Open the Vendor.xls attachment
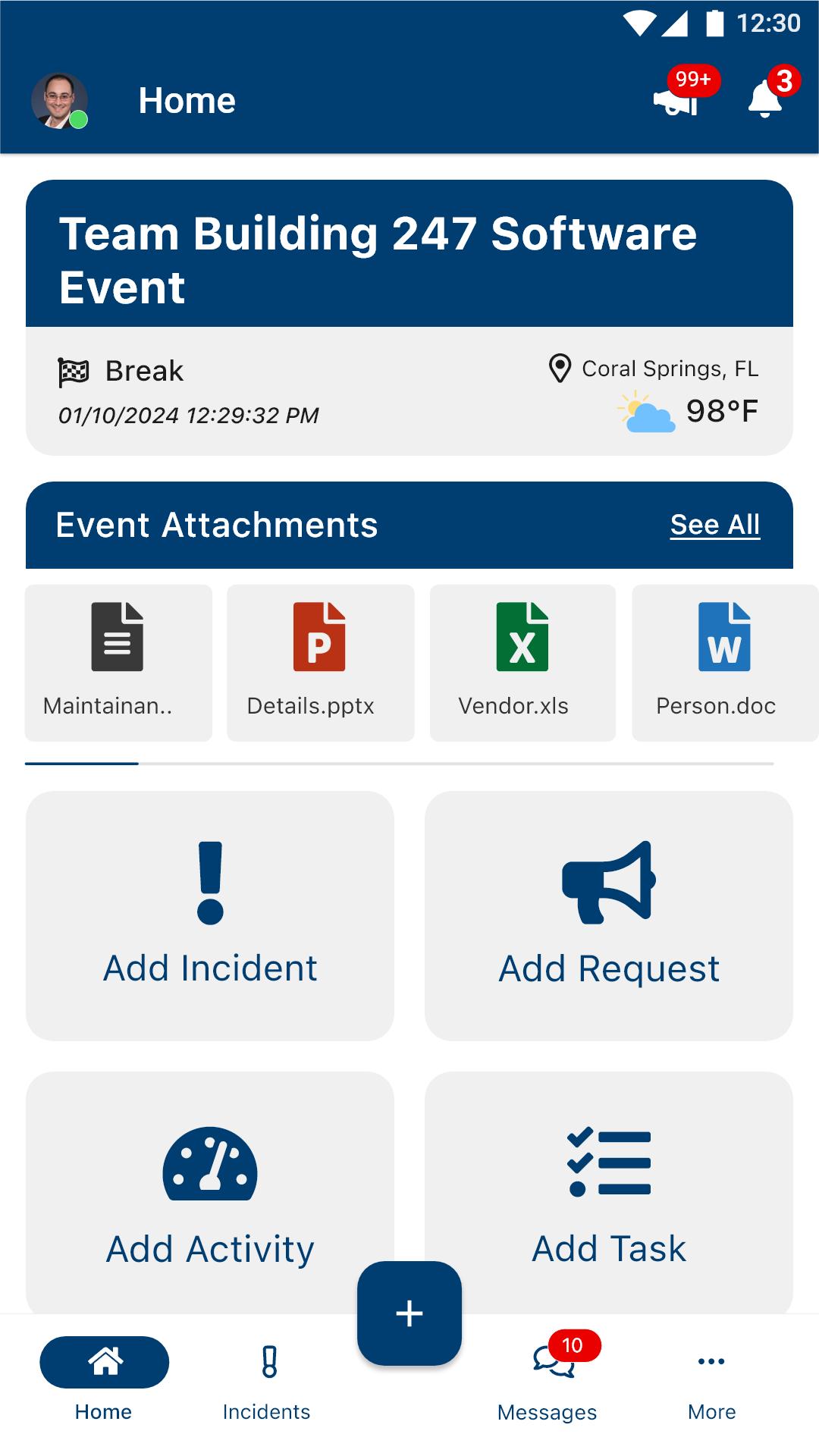 pos(522,662)
